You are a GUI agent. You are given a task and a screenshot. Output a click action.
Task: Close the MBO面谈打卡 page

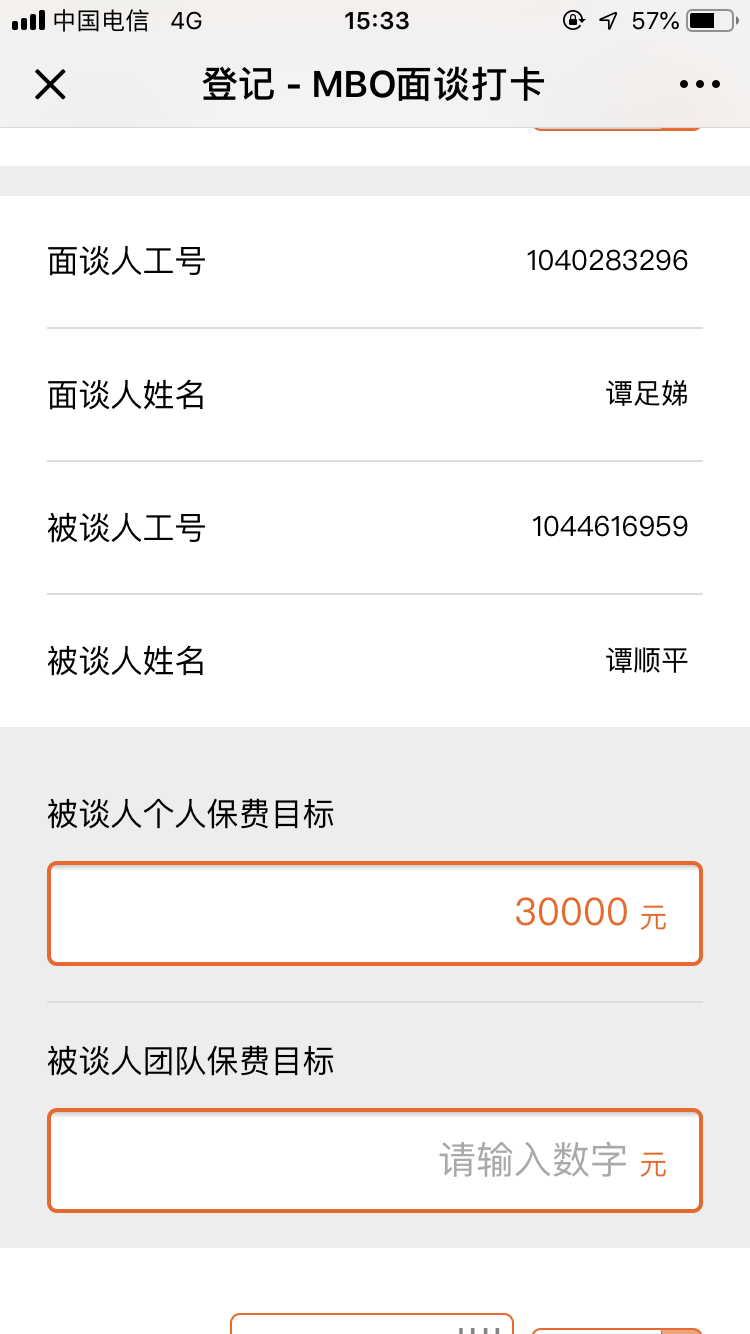(x=50, y=85)
